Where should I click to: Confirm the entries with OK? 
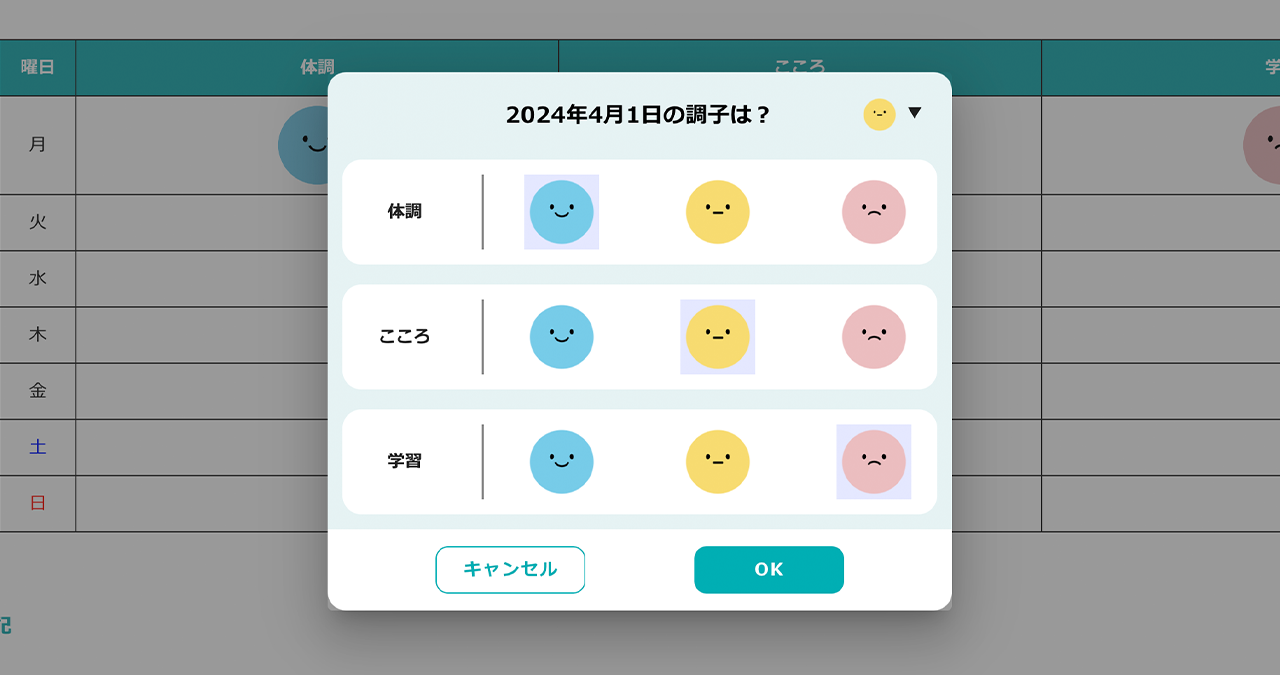(769, 570)
